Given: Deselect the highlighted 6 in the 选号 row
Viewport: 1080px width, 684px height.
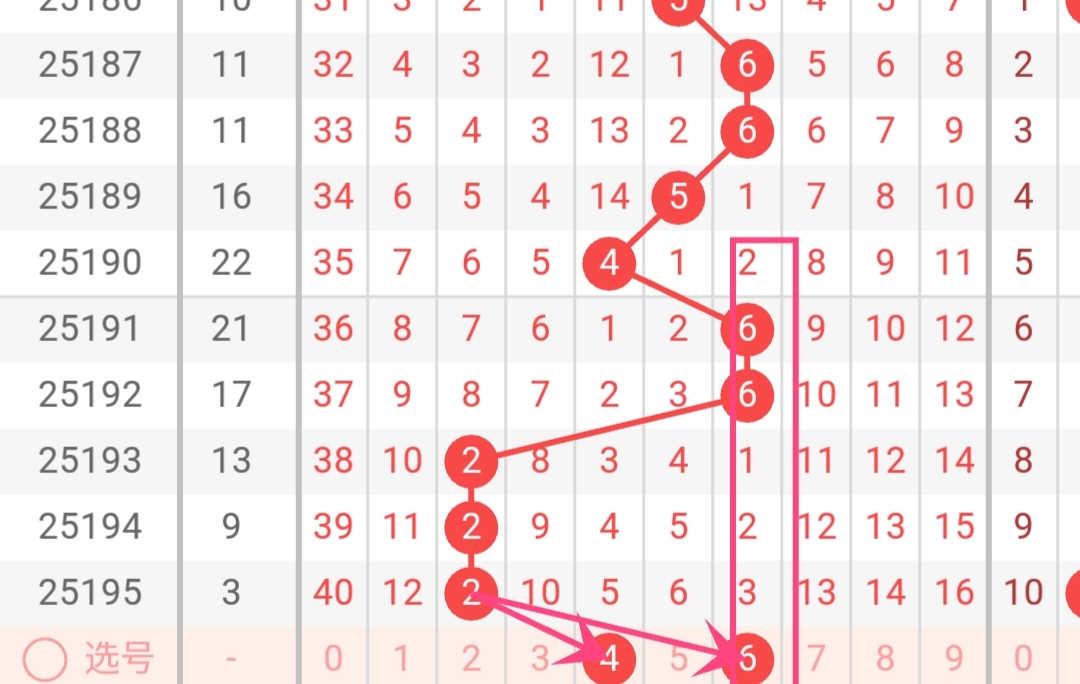Looking at the screenshot, I should point(747,659).
